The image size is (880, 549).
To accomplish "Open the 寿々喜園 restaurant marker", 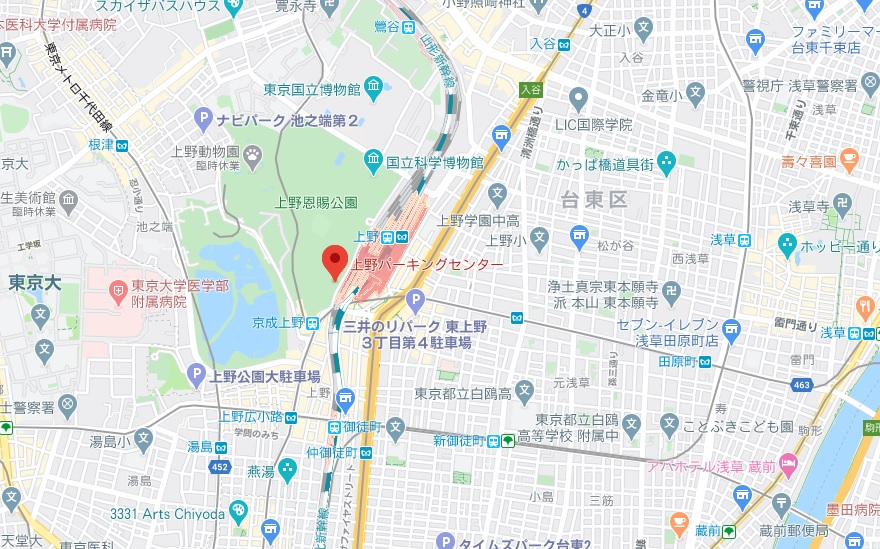I will [x=849, y=158].
